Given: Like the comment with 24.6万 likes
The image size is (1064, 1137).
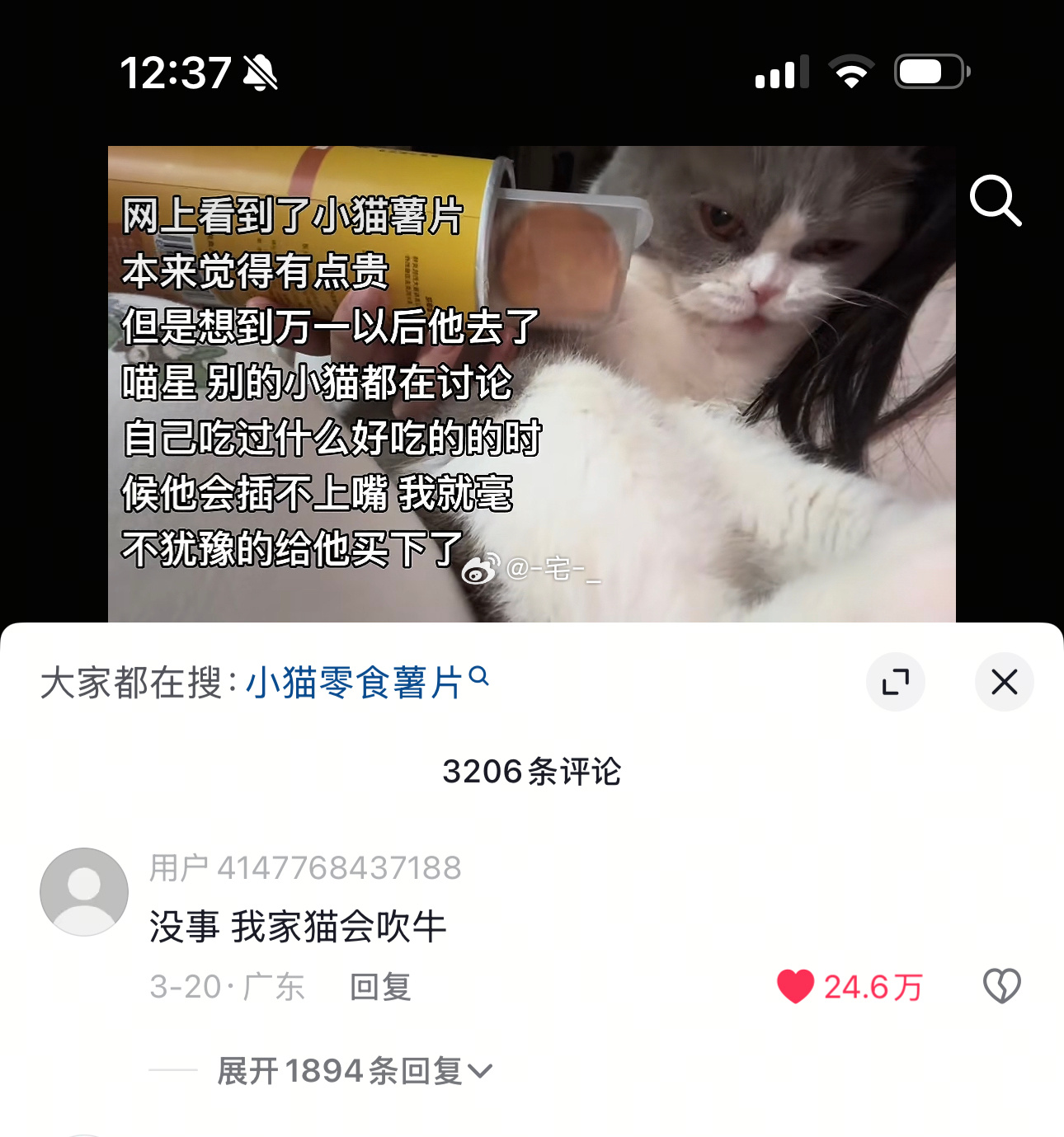Looking at the screenshot, I should tap(796, 986).
